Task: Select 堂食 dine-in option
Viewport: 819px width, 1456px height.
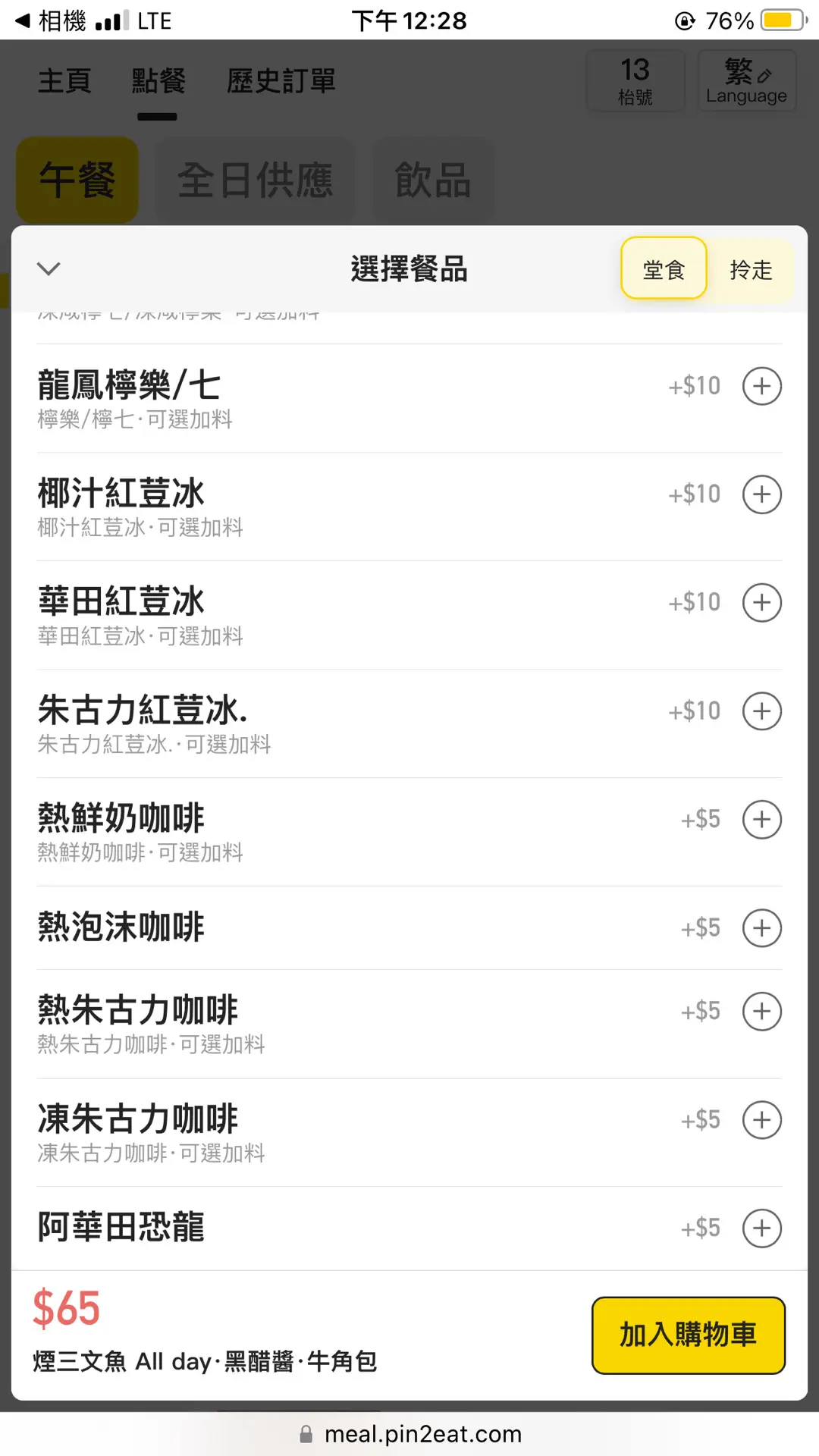Action: [x=664, y=269]
